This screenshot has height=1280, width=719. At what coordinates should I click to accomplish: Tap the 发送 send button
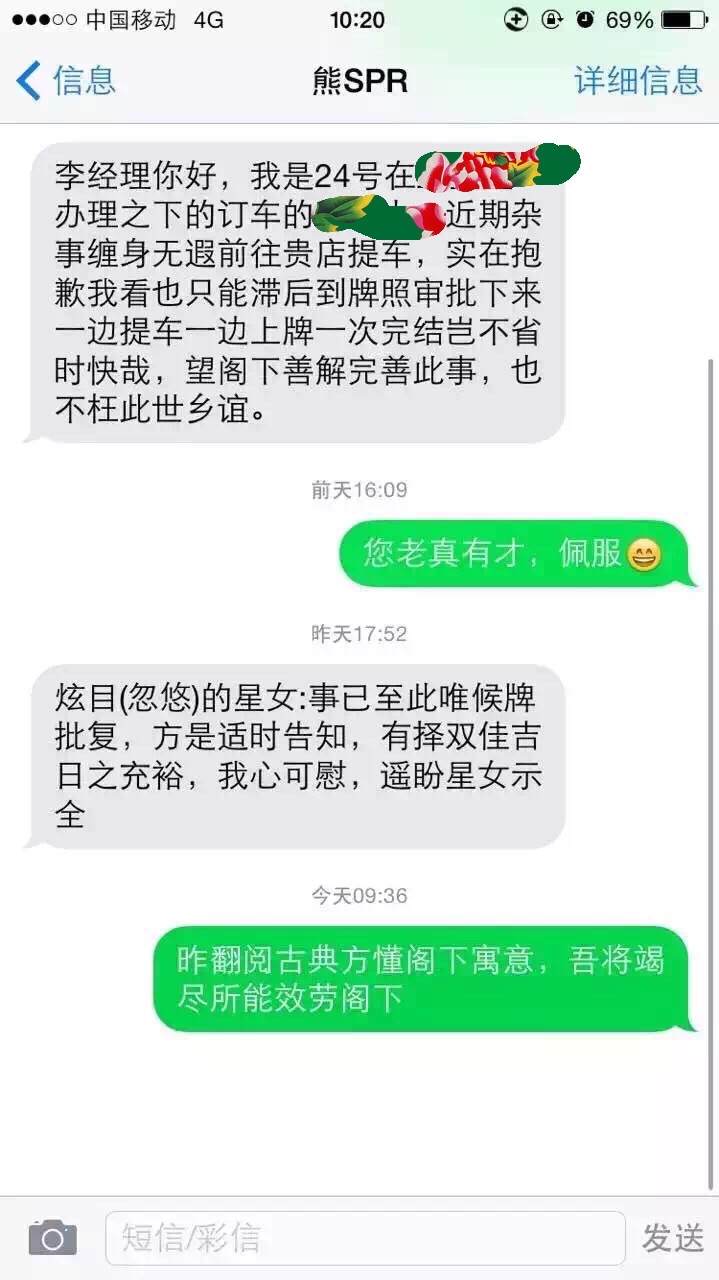[x=673, y=1238]
